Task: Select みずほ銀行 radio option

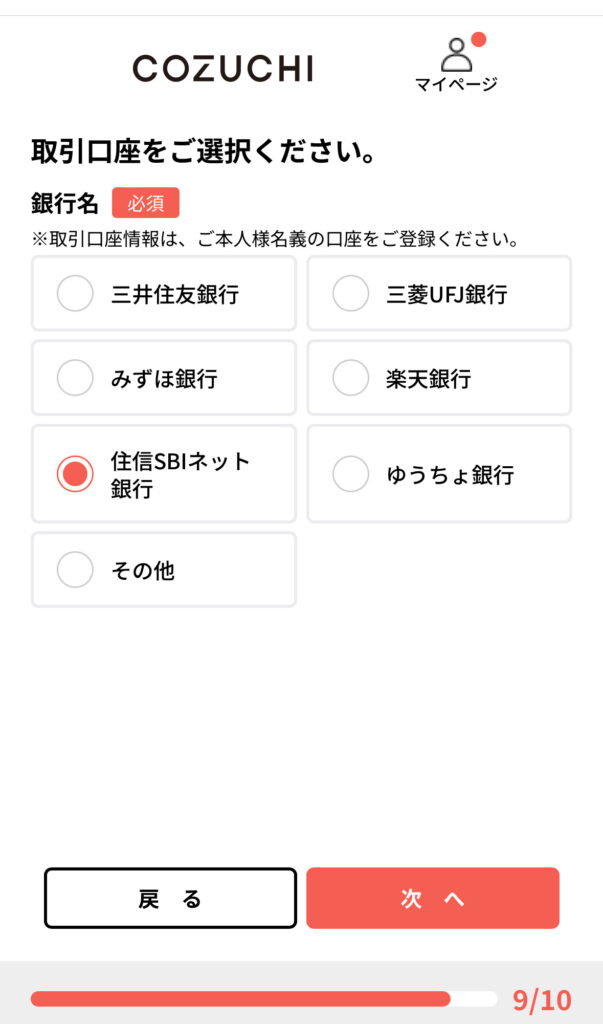Action: click(x=164, y=377)
